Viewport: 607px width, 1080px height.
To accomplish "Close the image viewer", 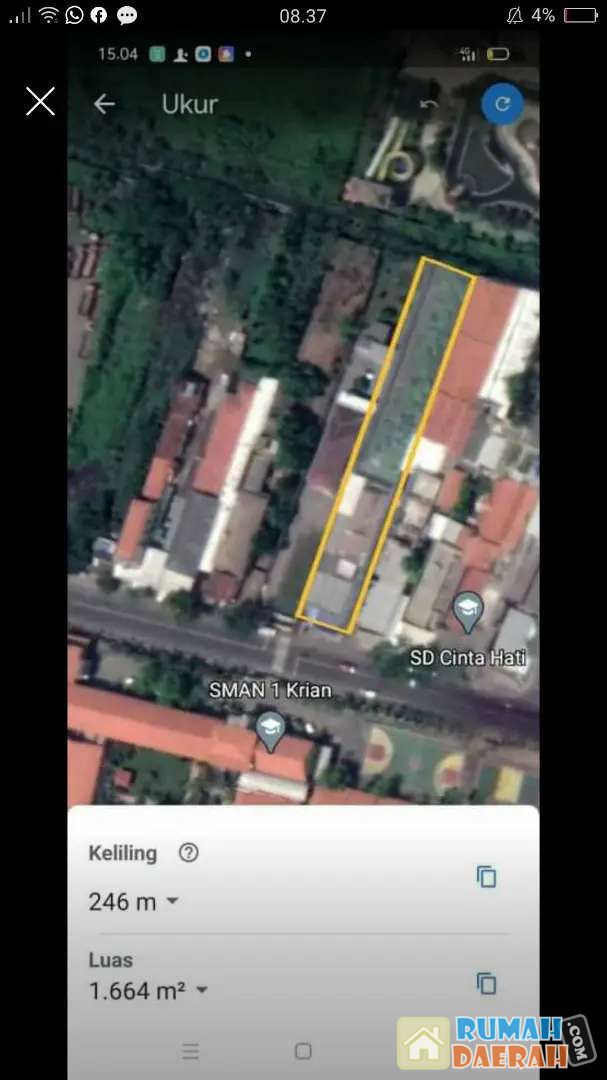I will click(x=40, y=101).
